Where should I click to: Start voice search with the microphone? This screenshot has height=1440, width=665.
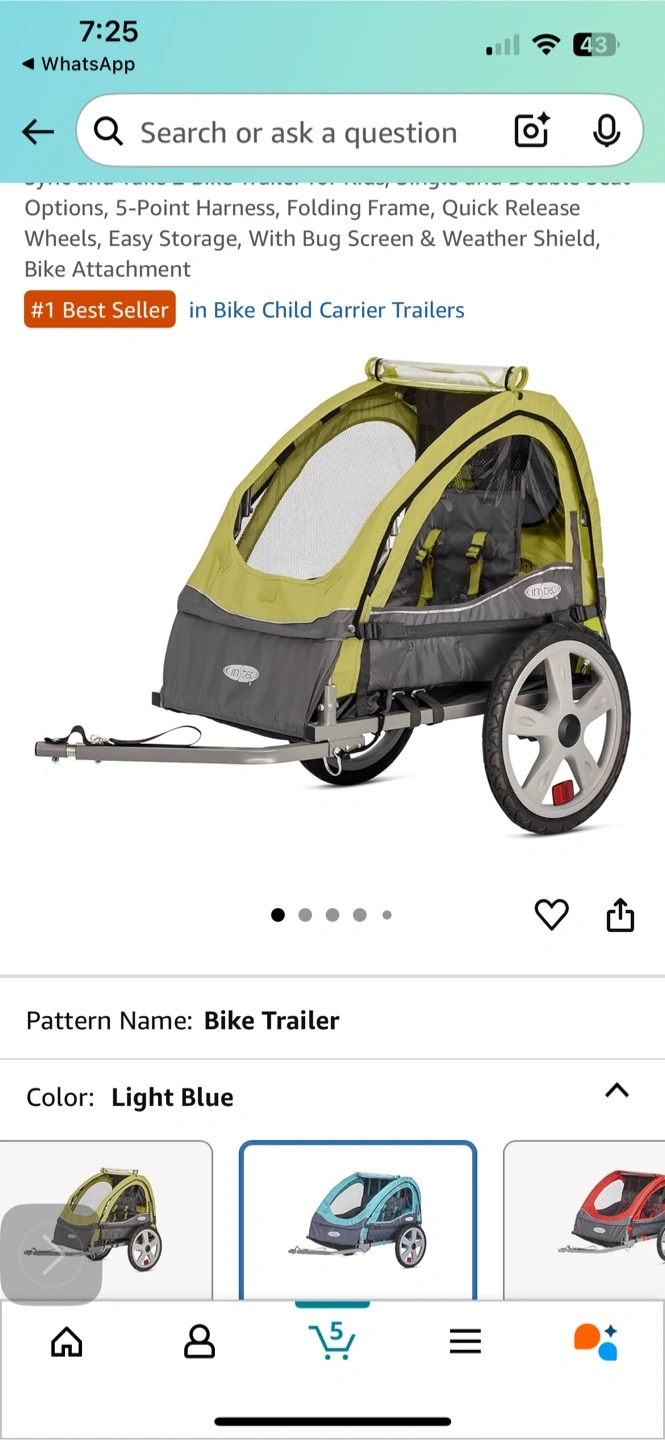606,132
